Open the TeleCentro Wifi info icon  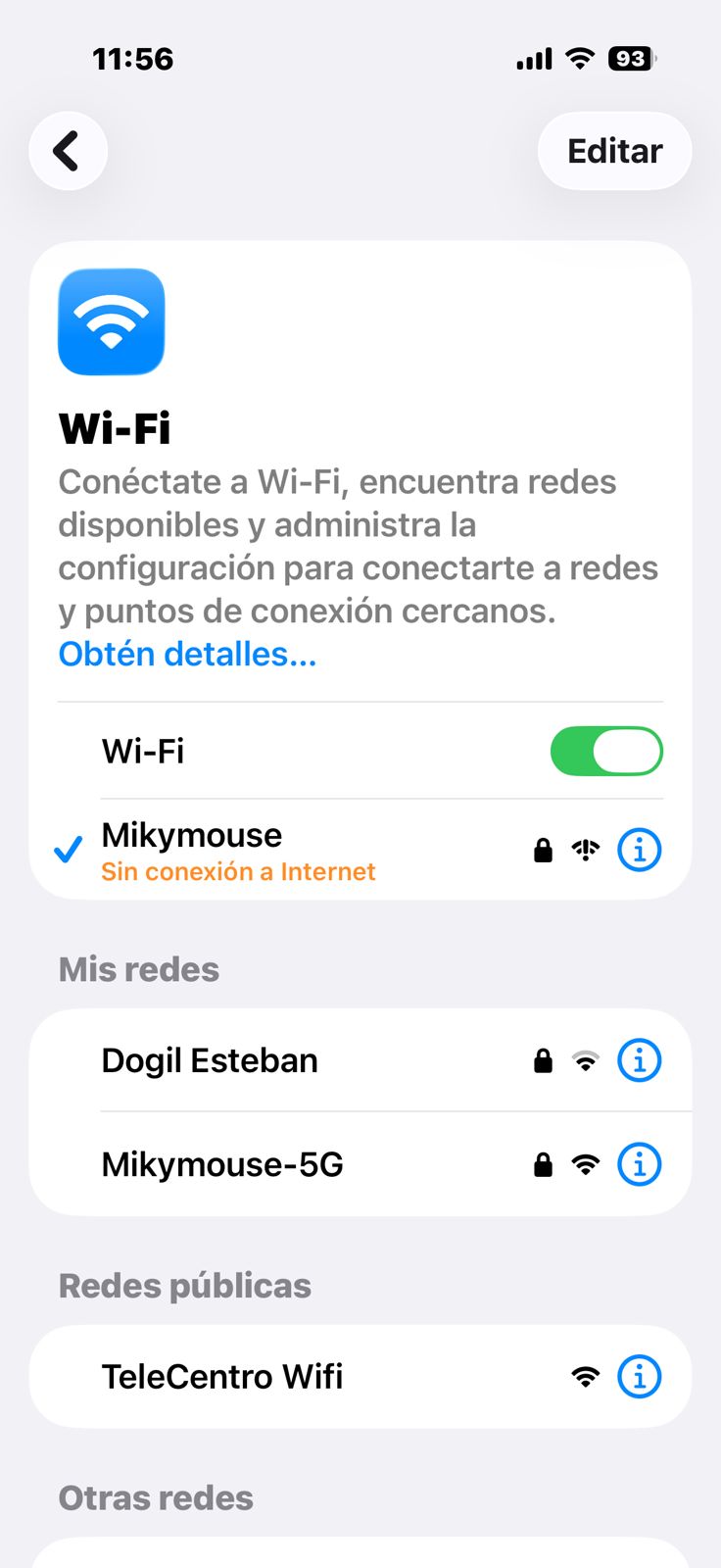(x=639, y=1377)
